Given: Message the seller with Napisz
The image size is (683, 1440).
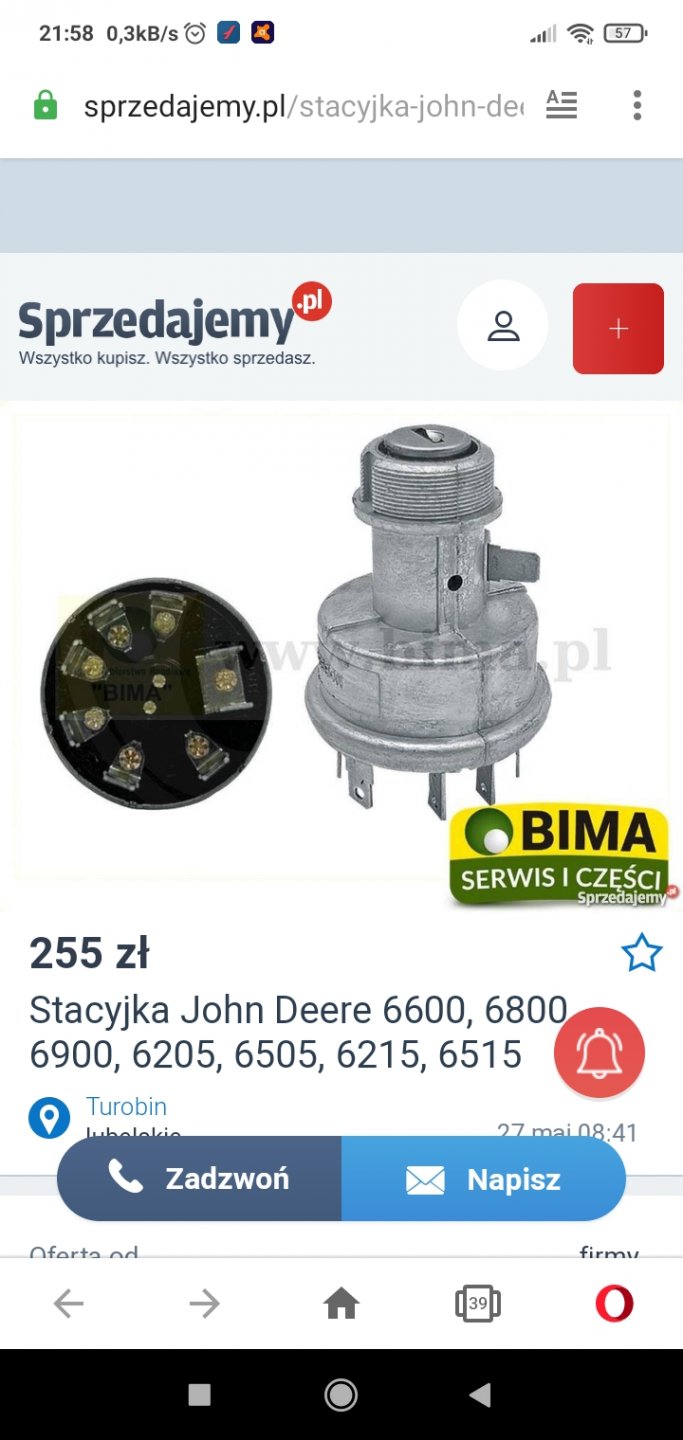Looking at the screenshot, I should click(484, 1179).
